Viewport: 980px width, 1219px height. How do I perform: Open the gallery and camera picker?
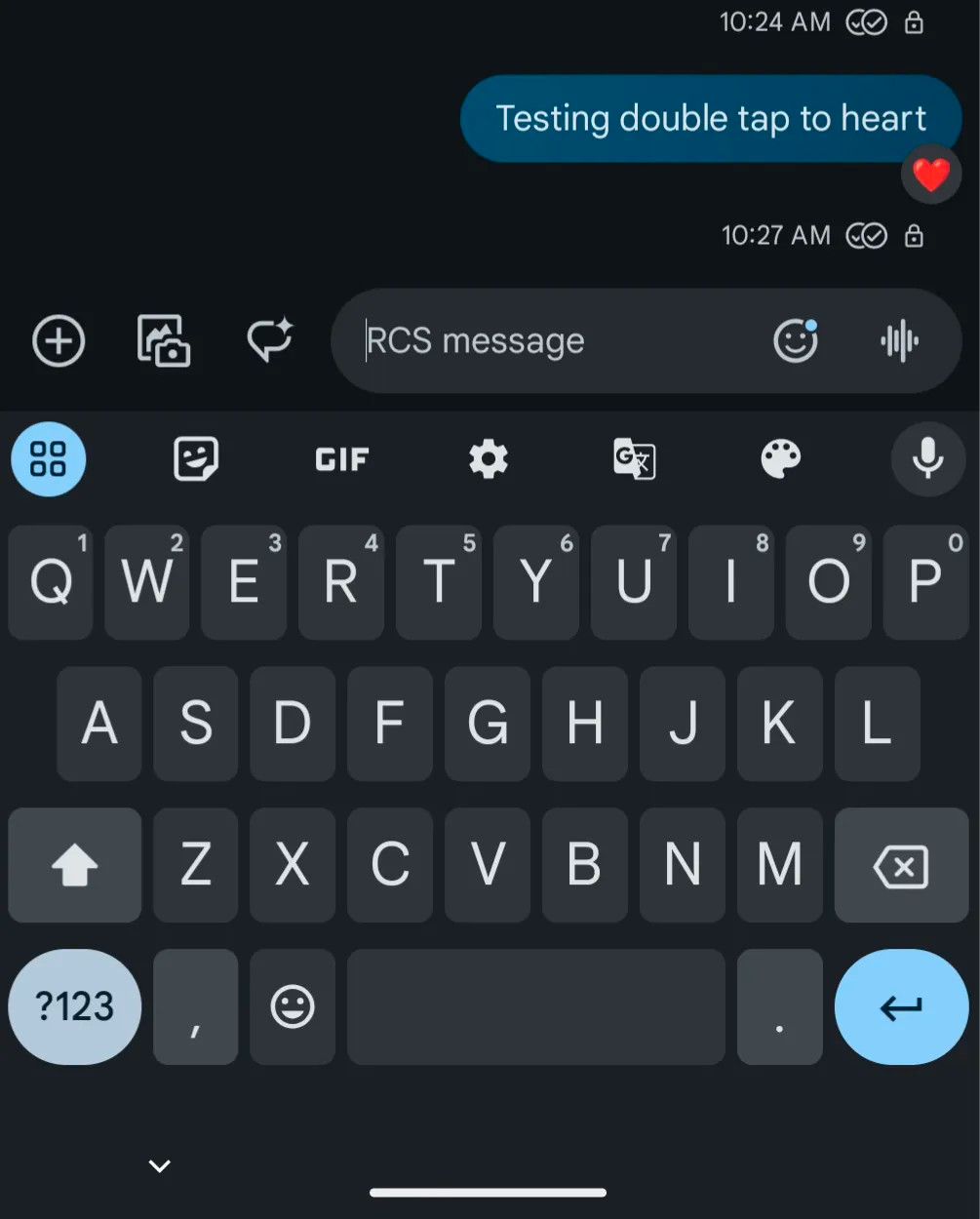(x=163, y=341)
